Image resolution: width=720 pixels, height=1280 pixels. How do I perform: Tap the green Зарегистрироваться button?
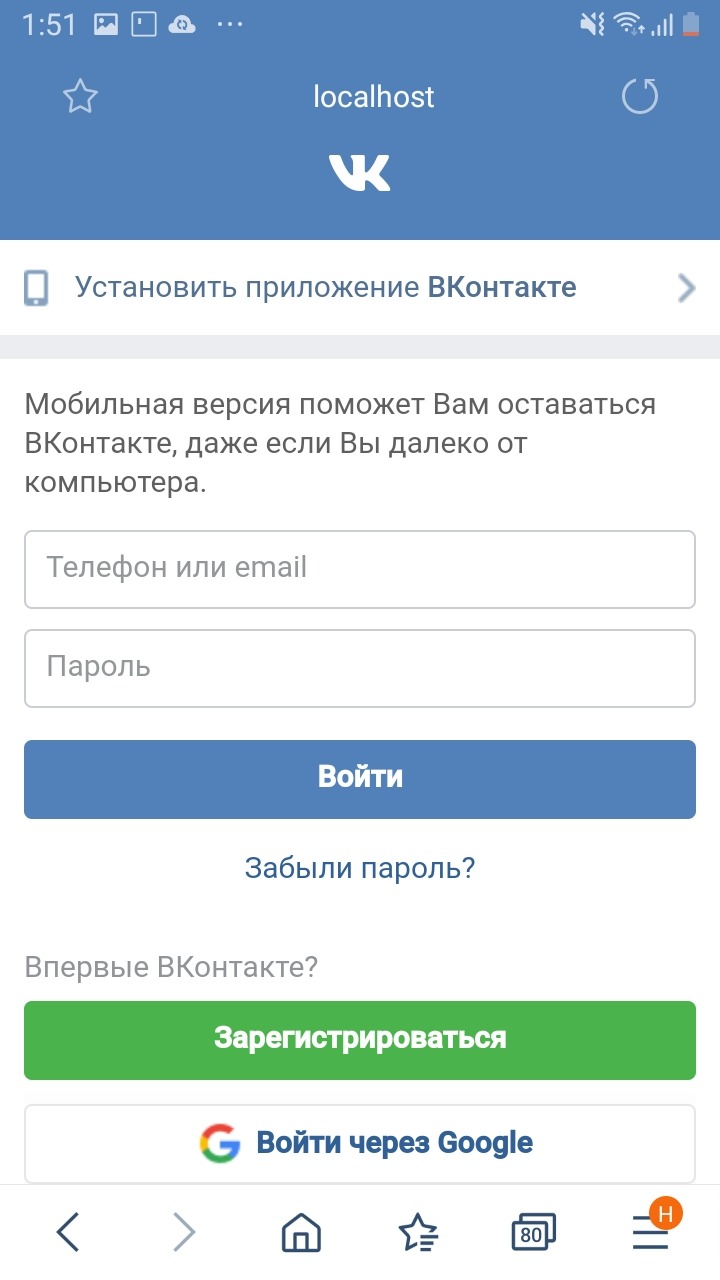360,1040
